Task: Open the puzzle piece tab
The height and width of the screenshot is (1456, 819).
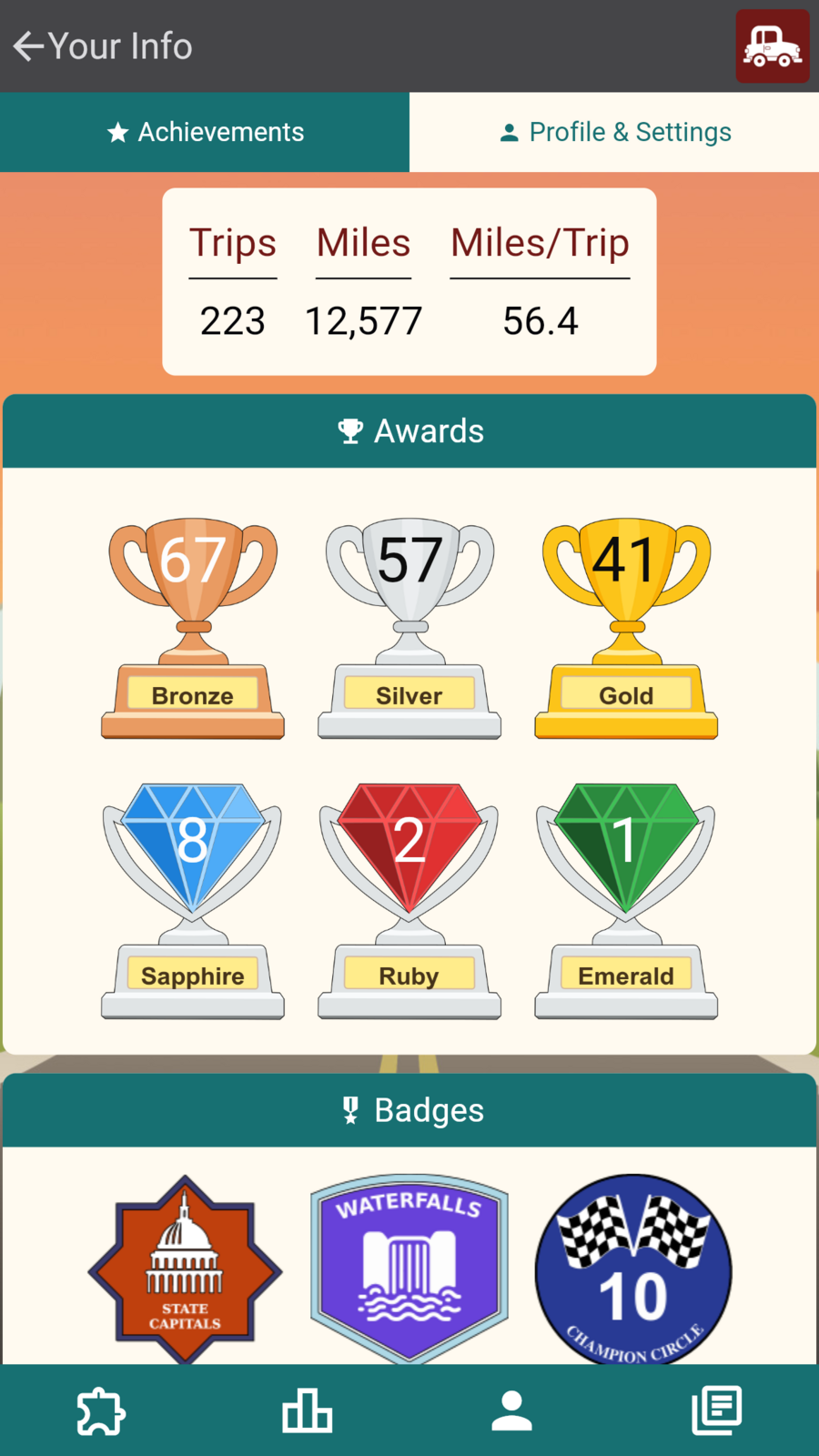Action: pos(101,1411)
